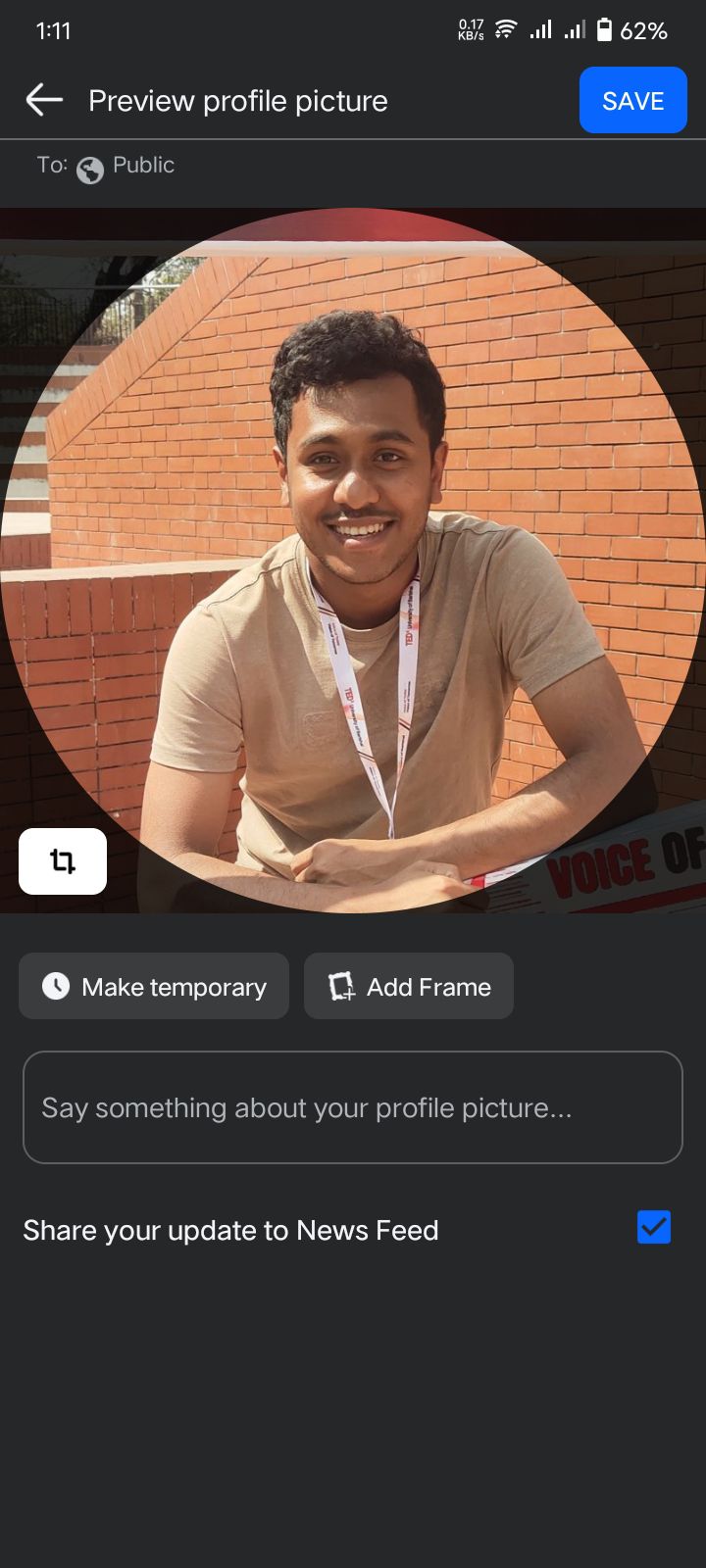Viewport: 706px width, 1568px height.
Task: Focus the profile picture caption field
Action: coord(352,1107)
